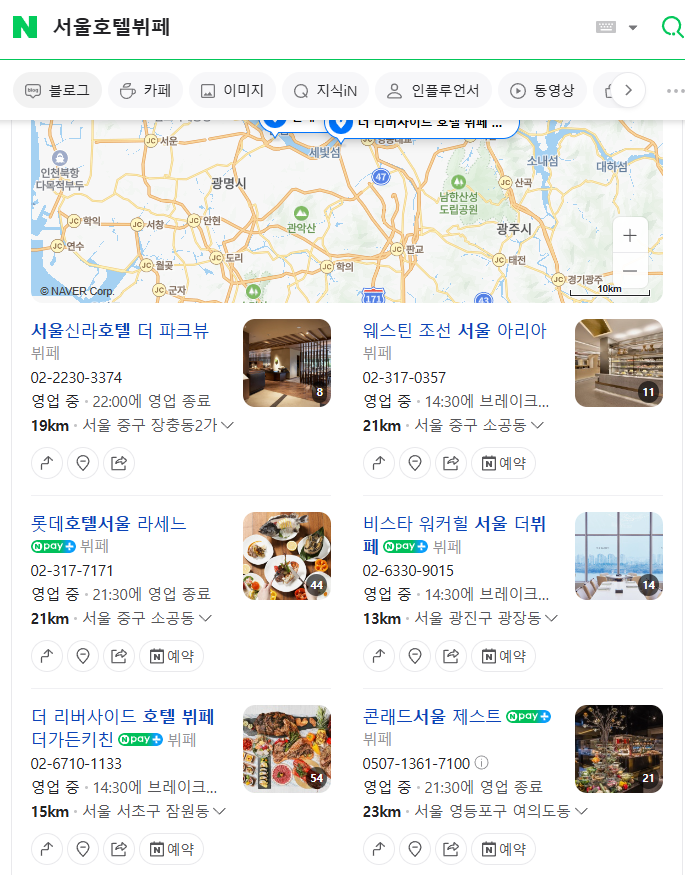Select the 이미지 tab

[232, 90]
